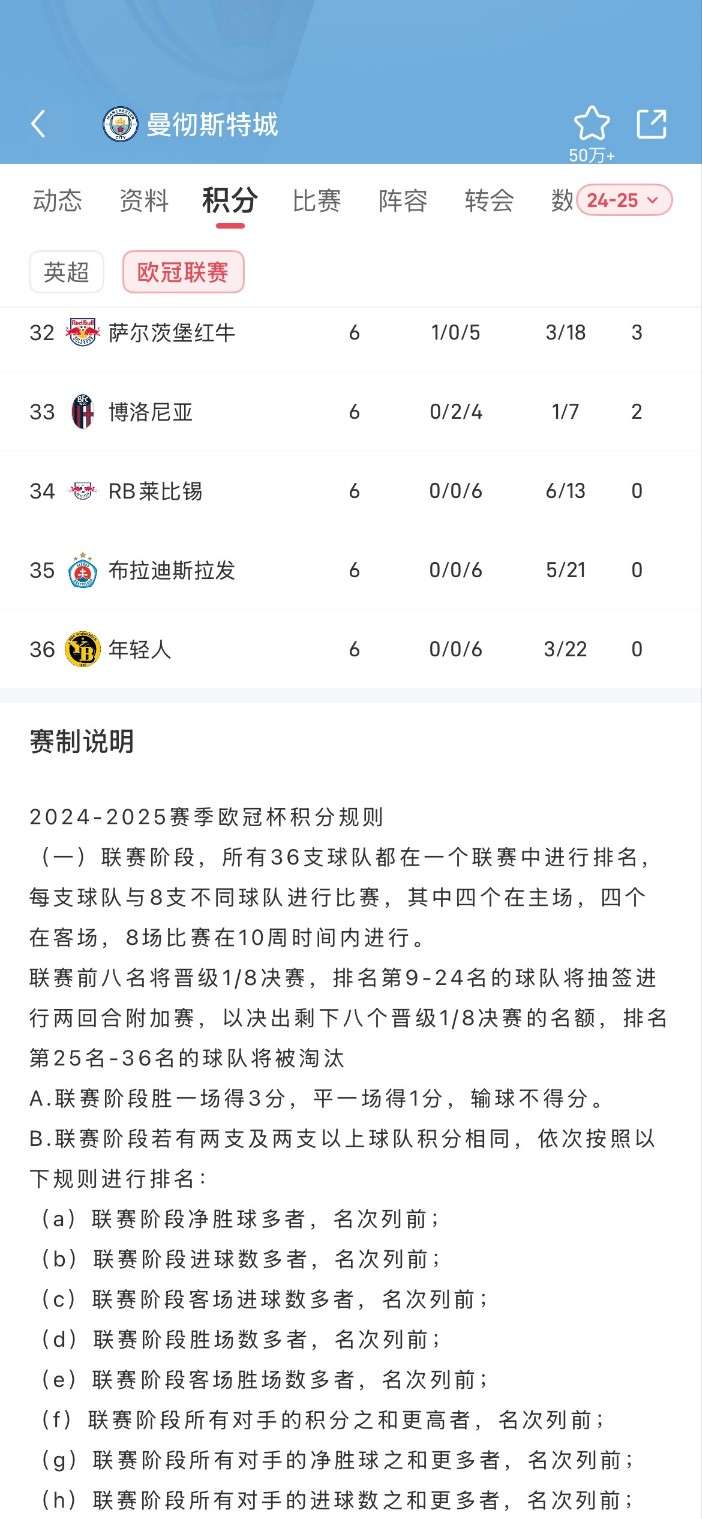
Task: Switch to the 动态 tab
Action: pos(58,201)
